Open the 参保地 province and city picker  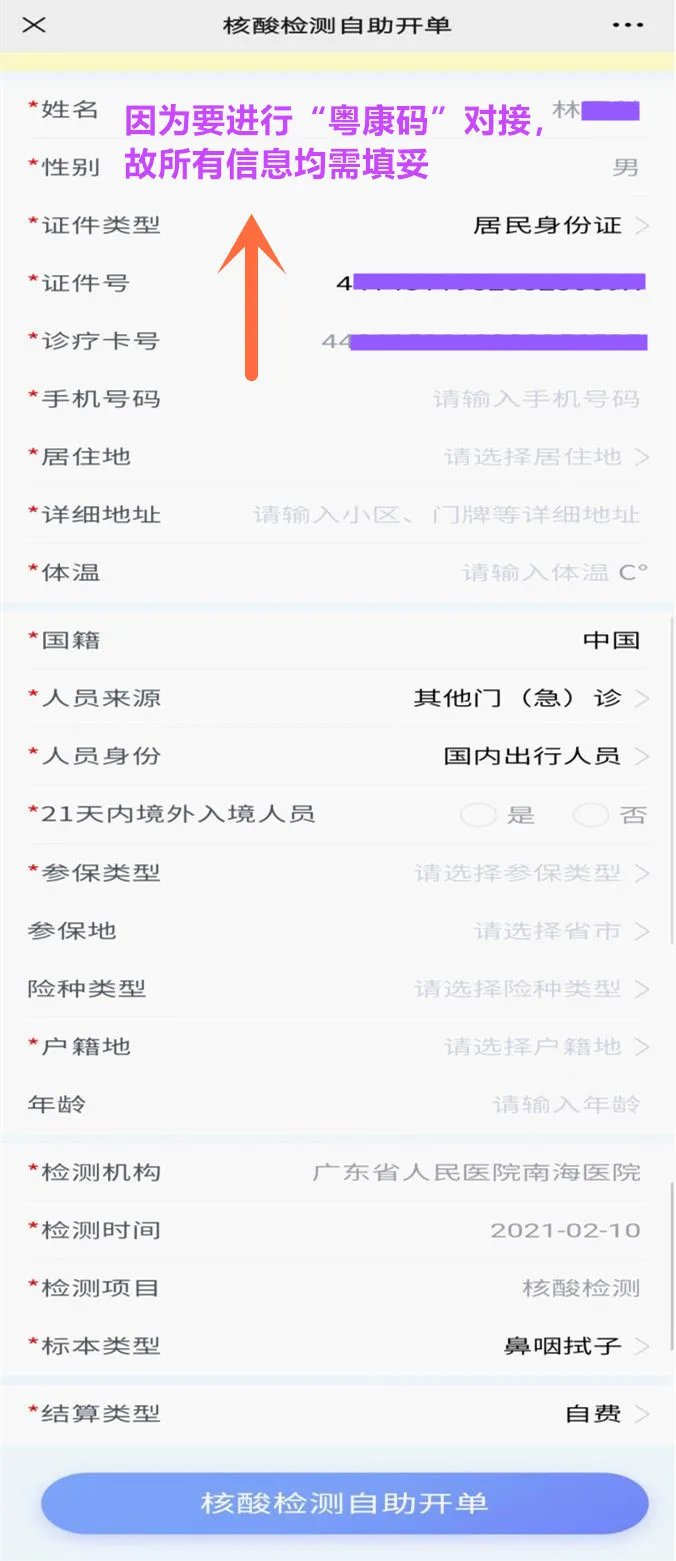pos(560,931)
